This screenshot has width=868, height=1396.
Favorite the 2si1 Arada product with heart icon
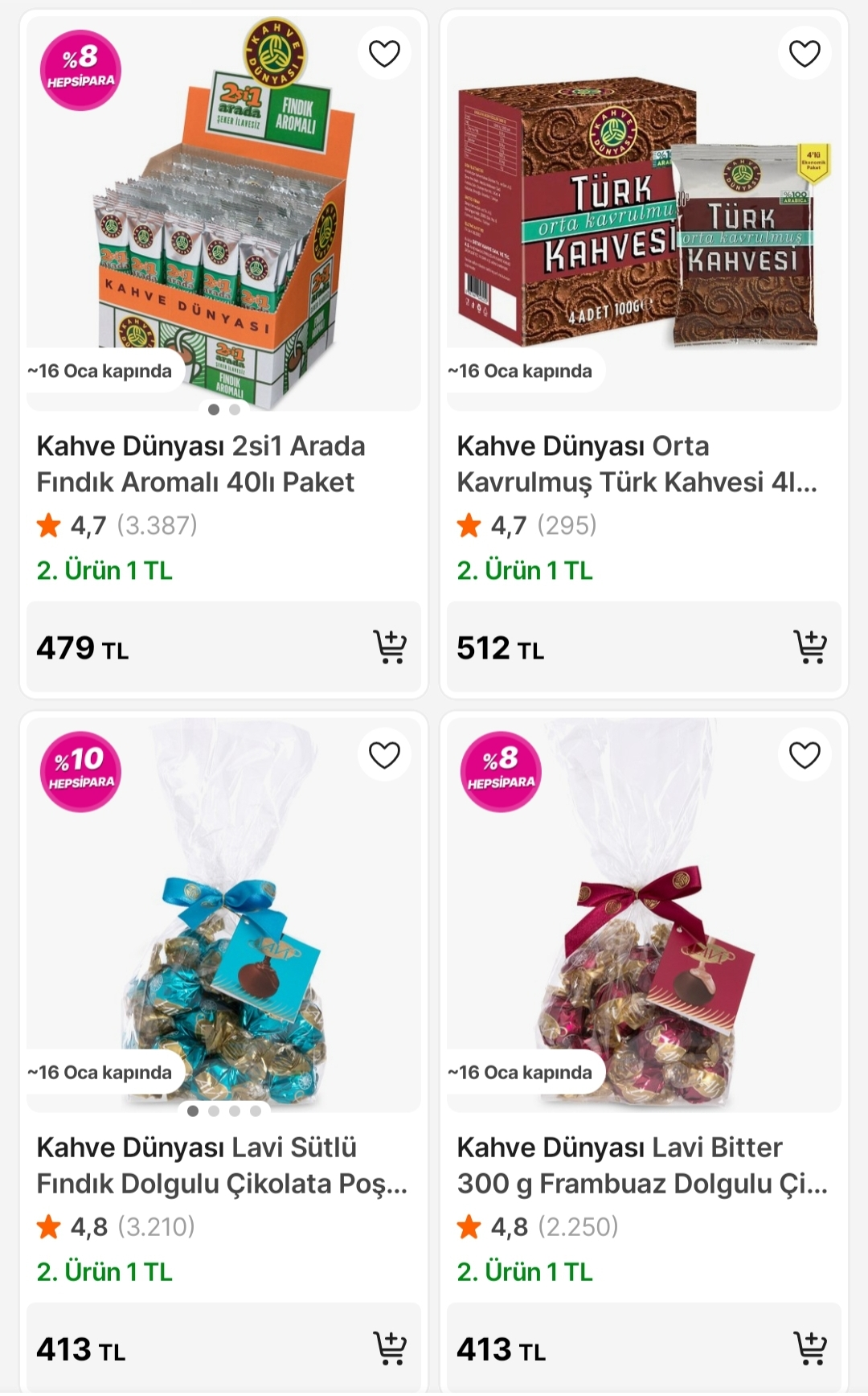point(383,52)
